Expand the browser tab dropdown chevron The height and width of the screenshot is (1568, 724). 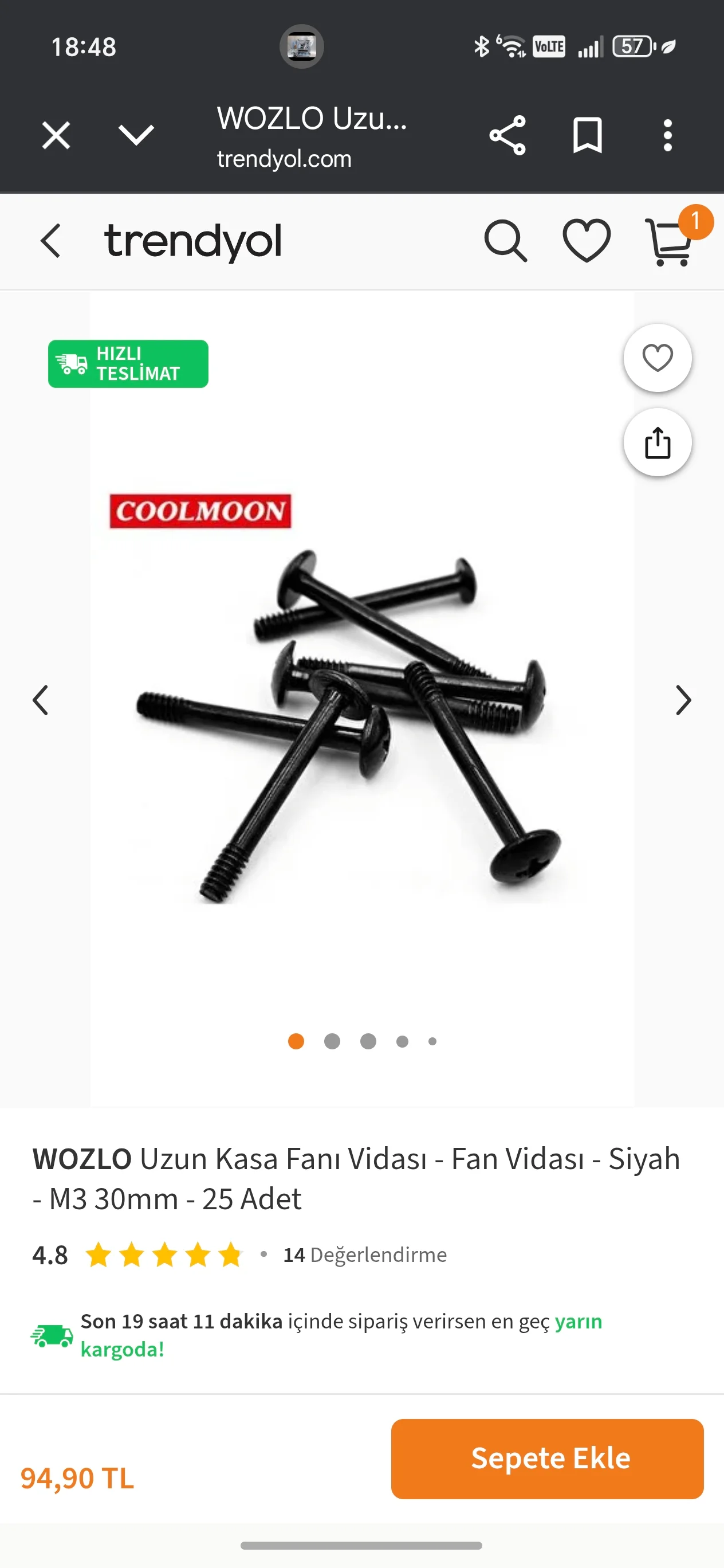click(x=136, y=135)
